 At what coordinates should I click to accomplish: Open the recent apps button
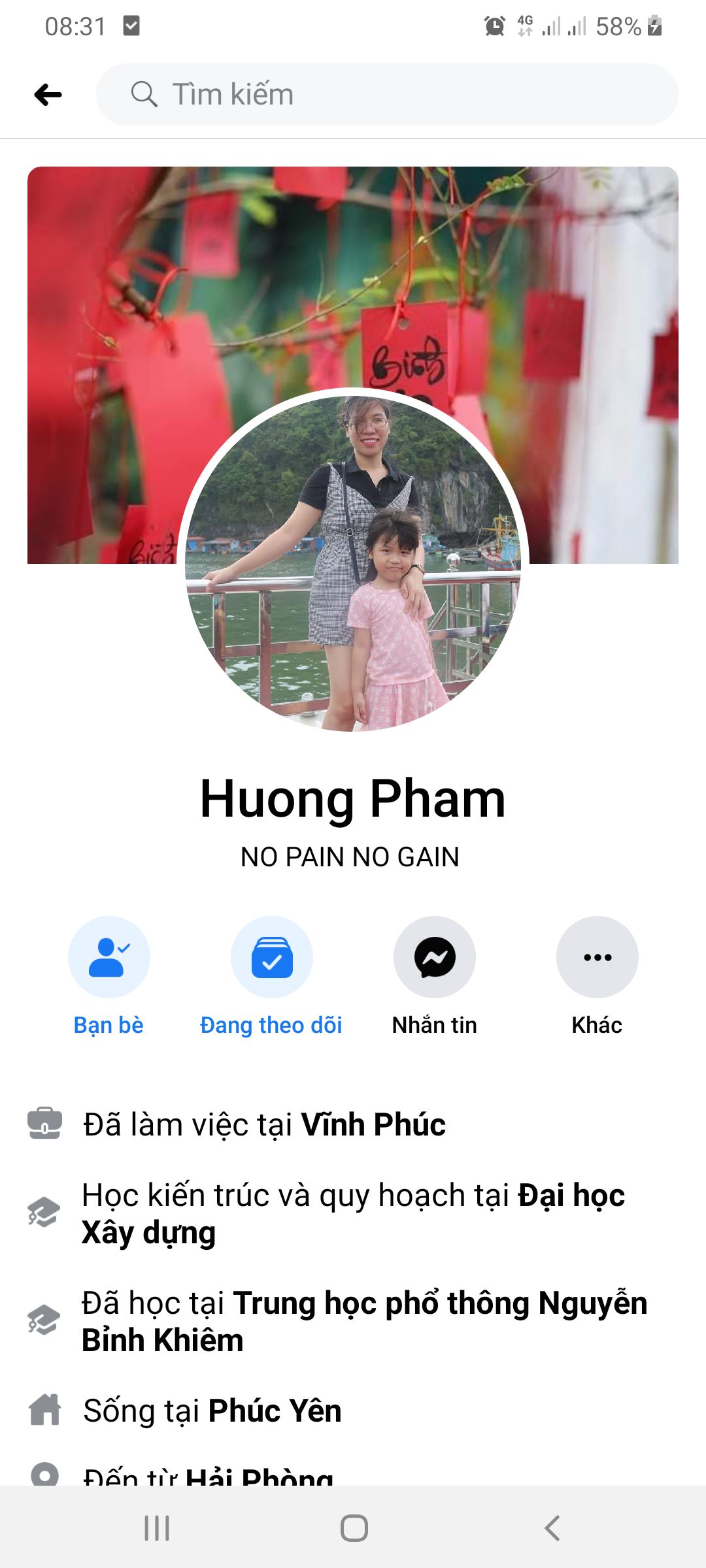pyautogui.click(x=157, y=1528)
